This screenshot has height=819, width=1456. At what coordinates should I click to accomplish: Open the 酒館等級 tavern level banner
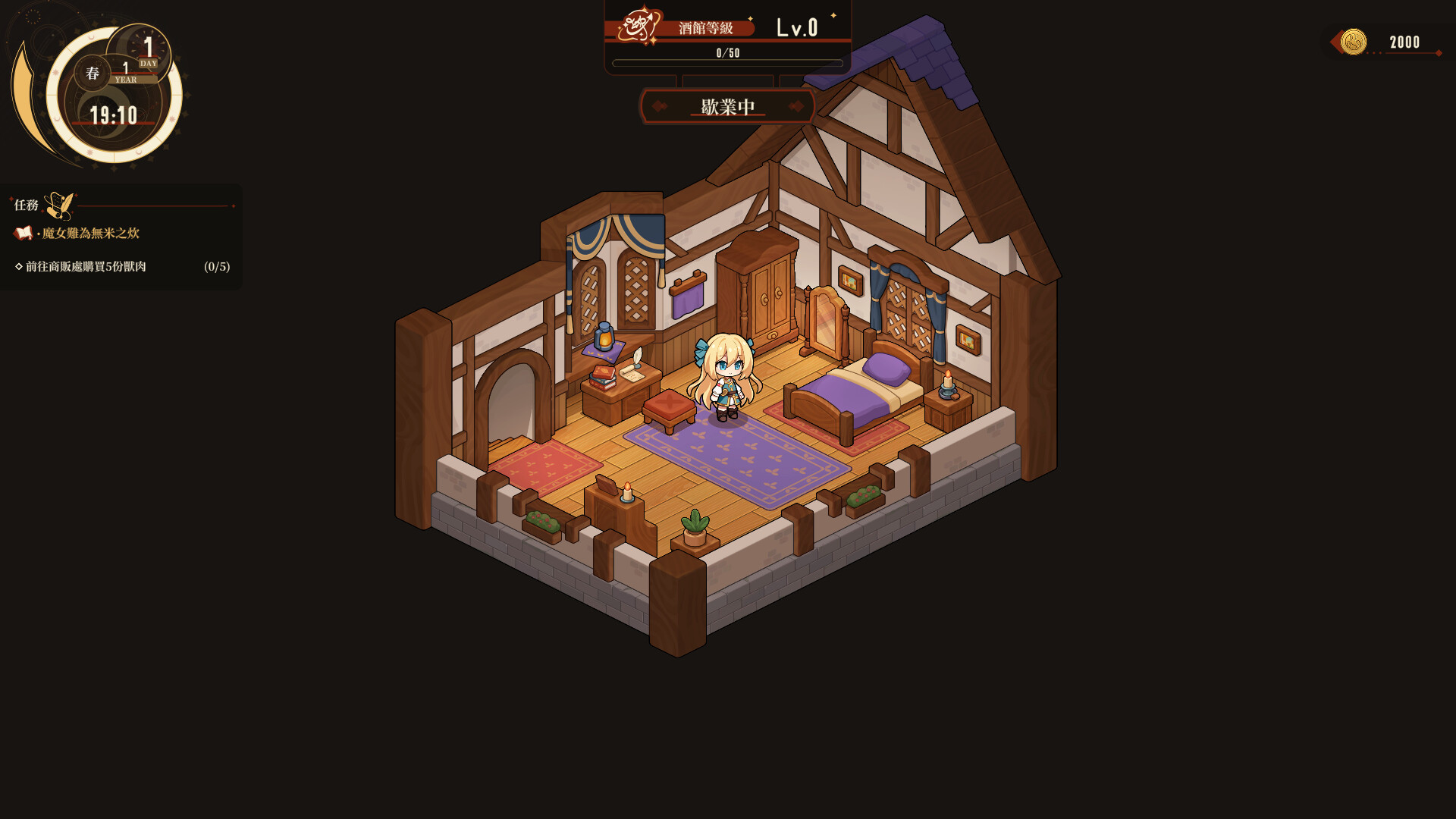click(x=705, y=28)
